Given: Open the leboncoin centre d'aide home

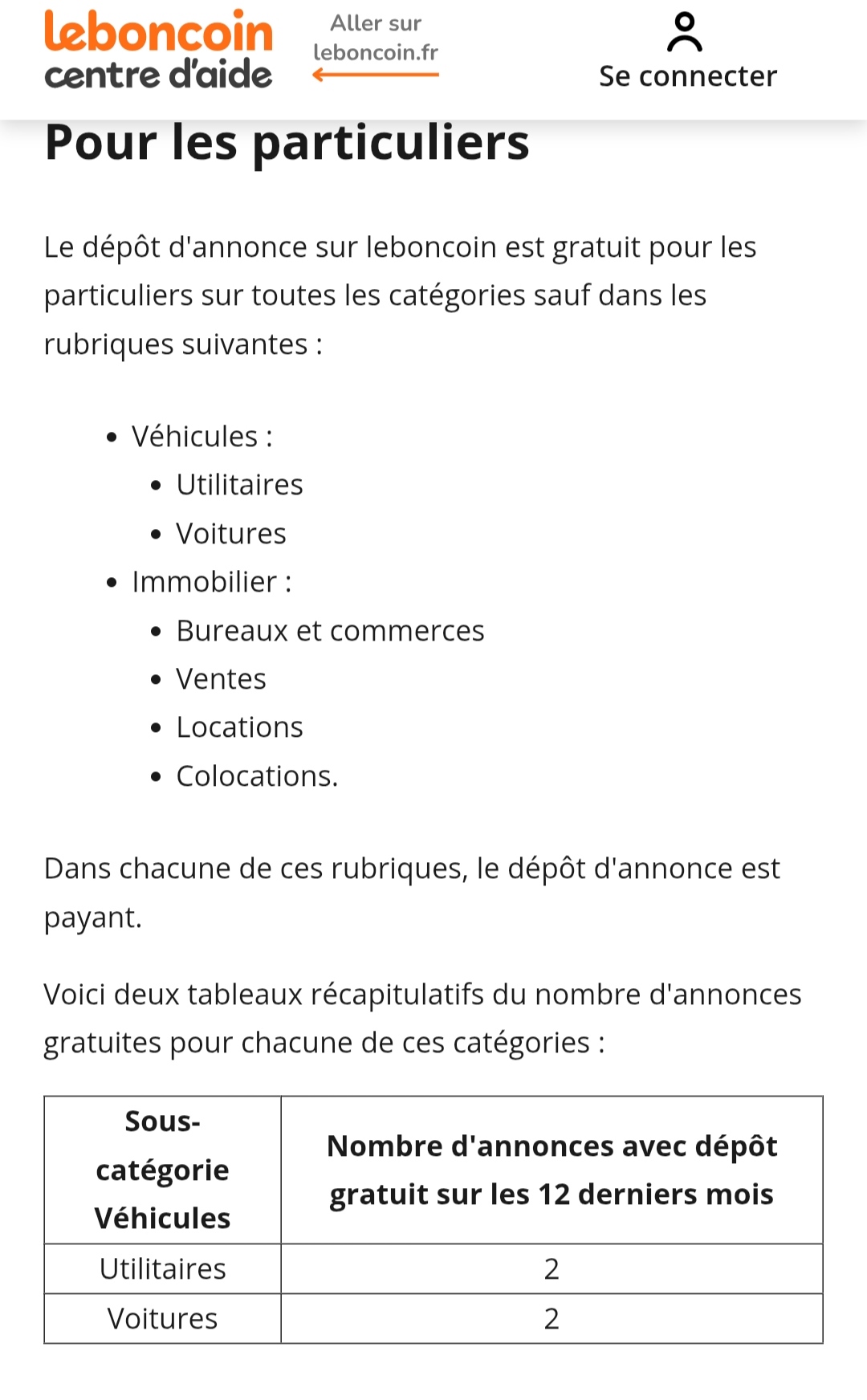Looking at the screenshot, I should (x=158, y=50).
